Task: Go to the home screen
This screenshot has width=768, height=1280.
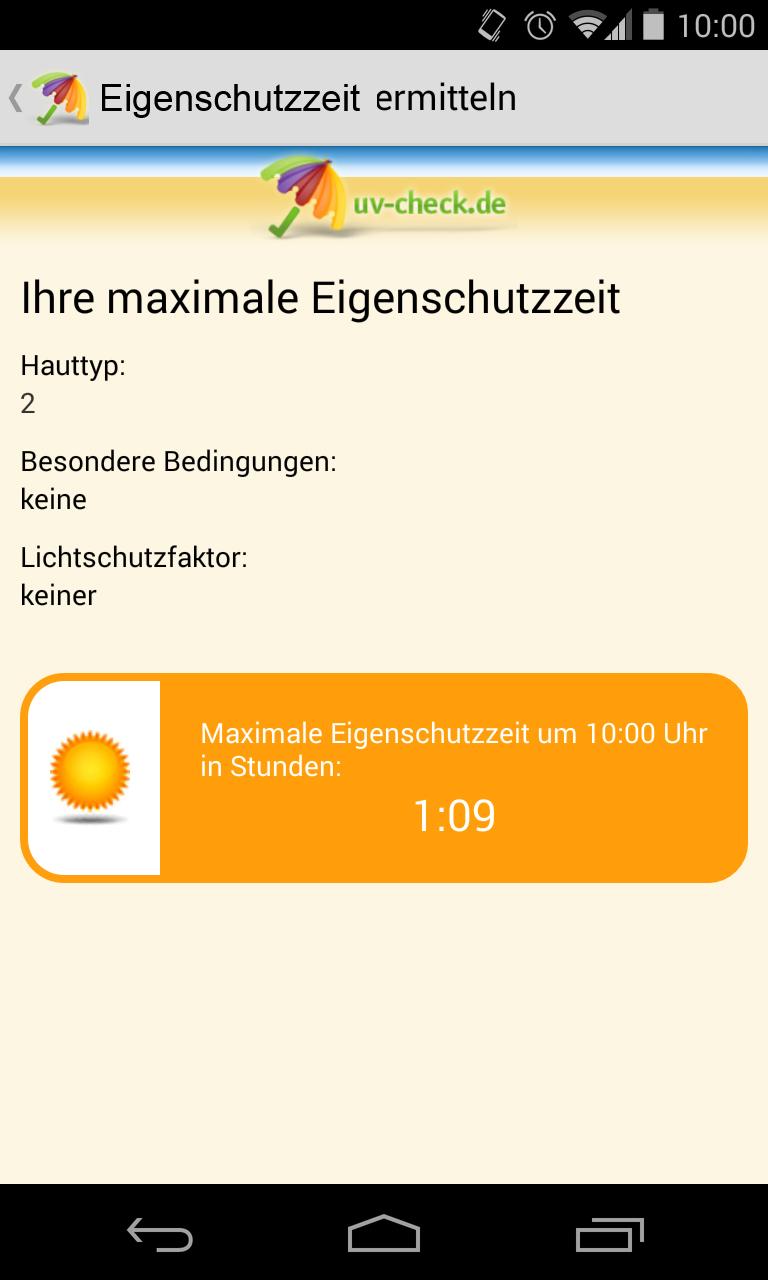Action: point(384,1234)
